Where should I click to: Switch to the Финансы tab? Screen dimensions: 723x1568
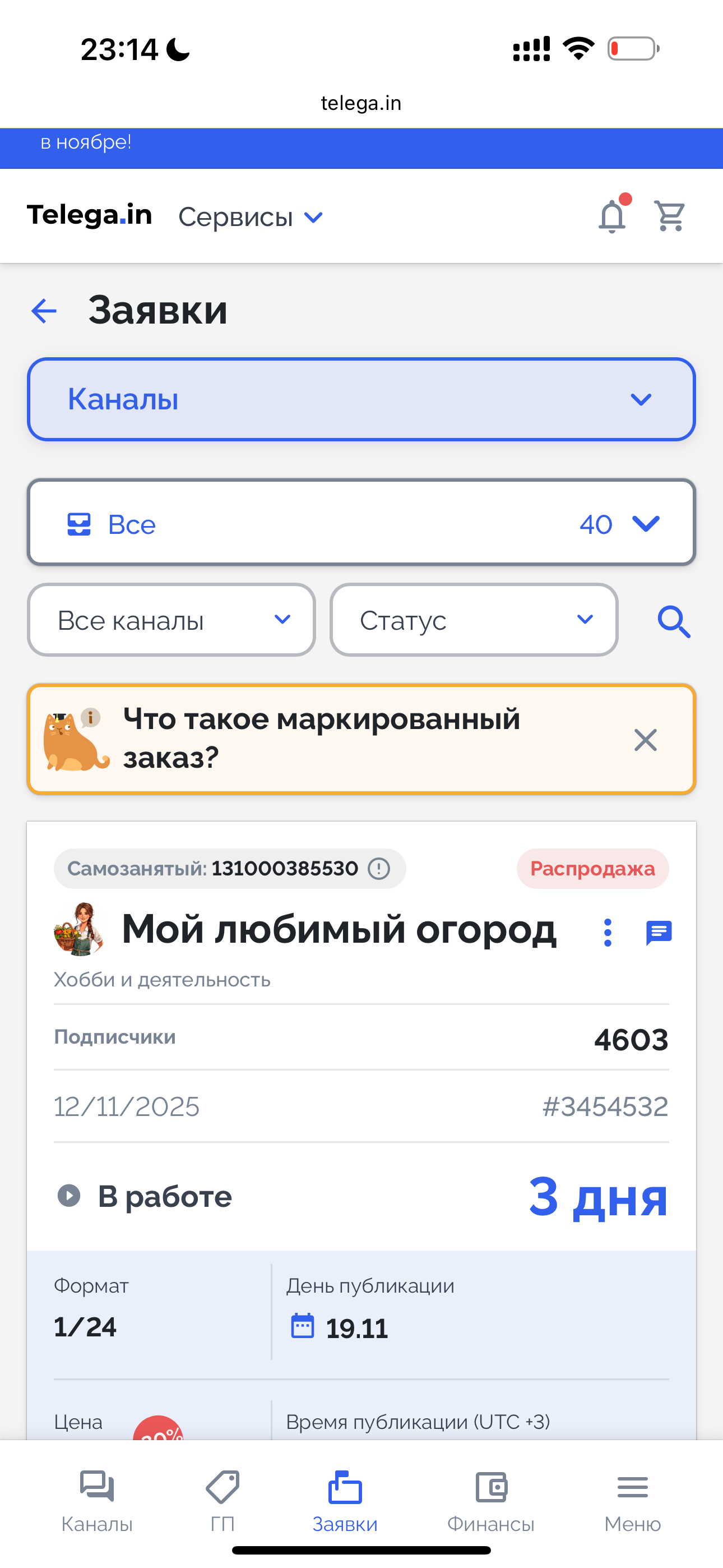pyautogui.click(x=490, y=1501)
